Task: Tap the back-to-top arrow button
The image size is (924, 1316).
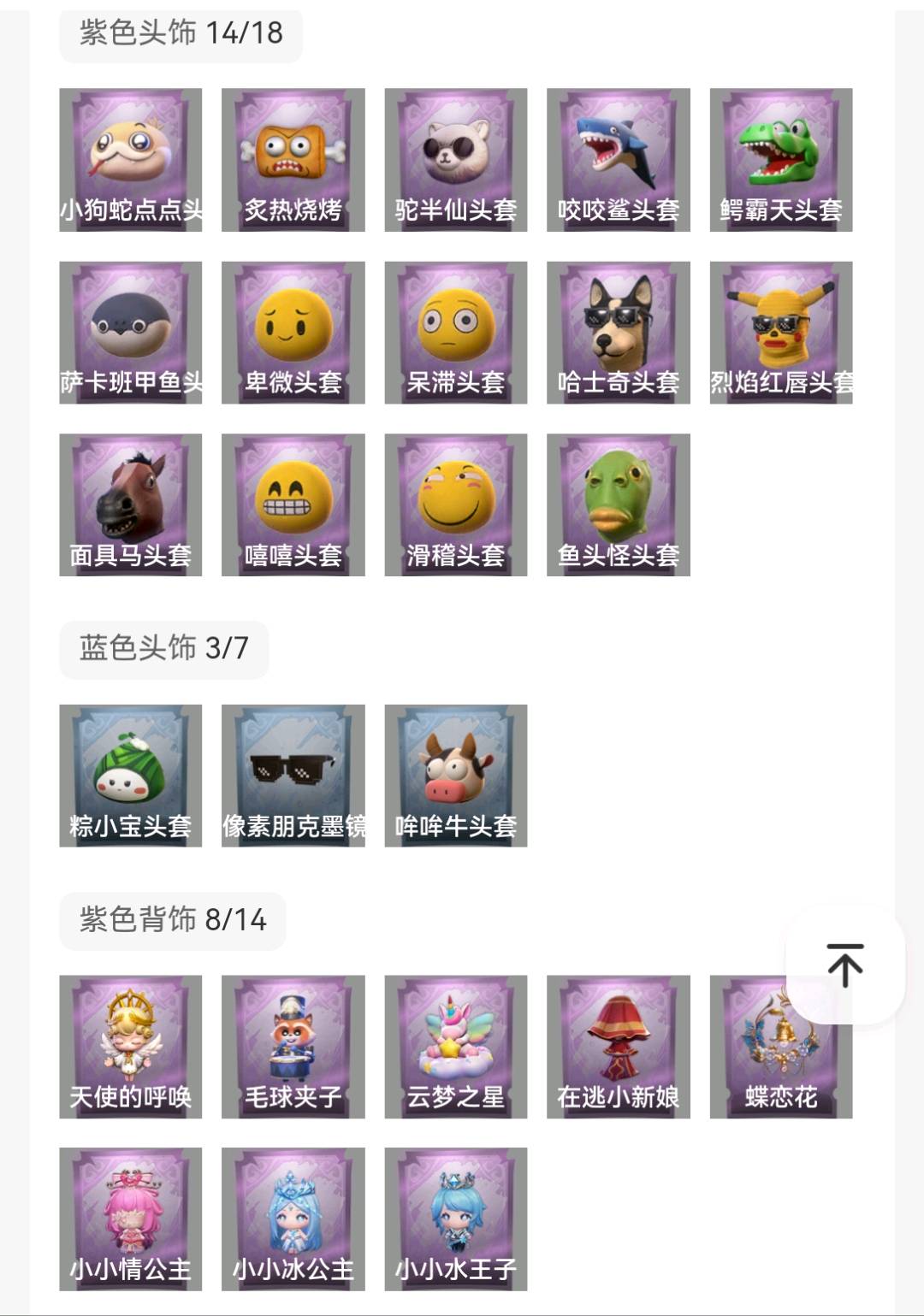Action: [x=844, y=965]
